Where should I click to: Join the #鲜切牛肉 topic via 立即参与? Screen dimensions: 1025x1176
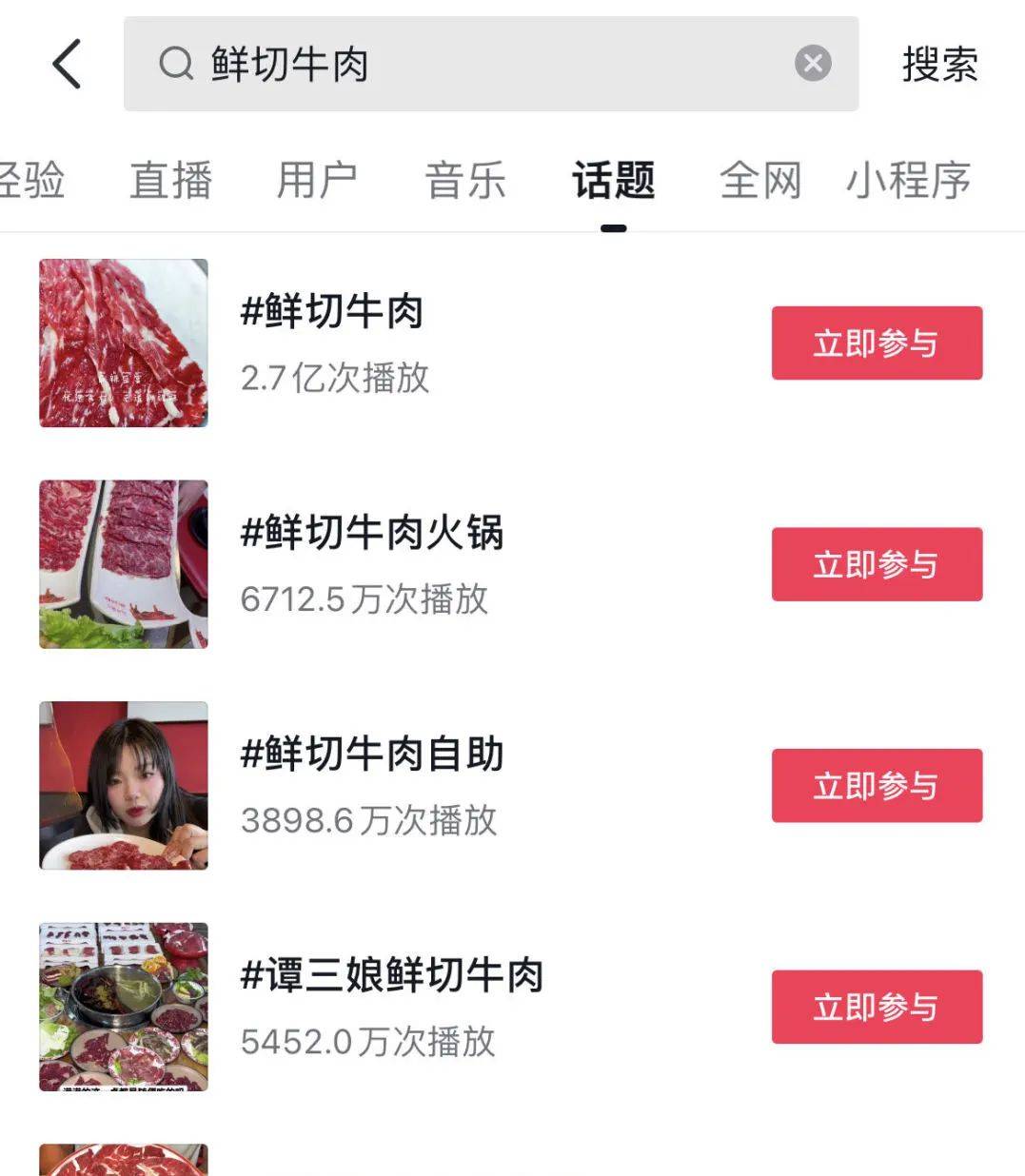point(877,343)
